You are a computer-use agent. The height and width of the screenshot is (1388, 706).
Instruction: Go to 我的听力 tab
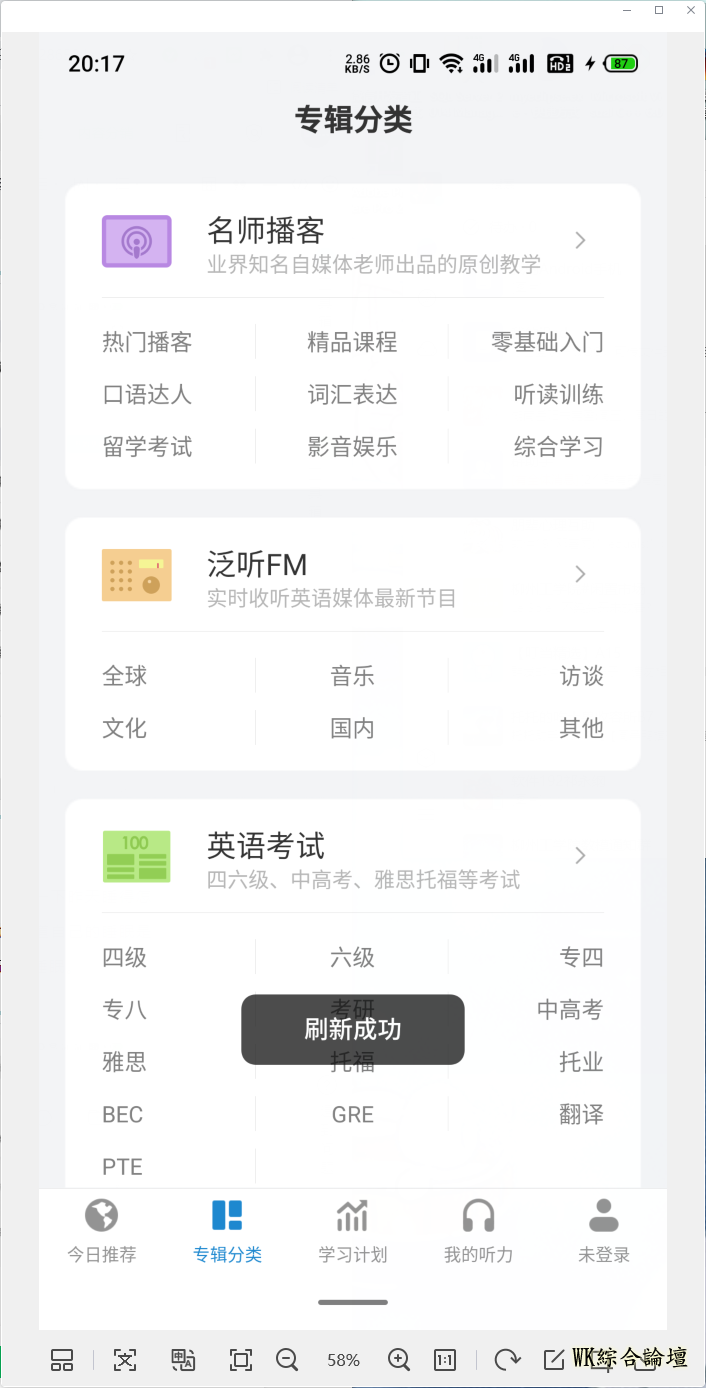coord(478,1231)
